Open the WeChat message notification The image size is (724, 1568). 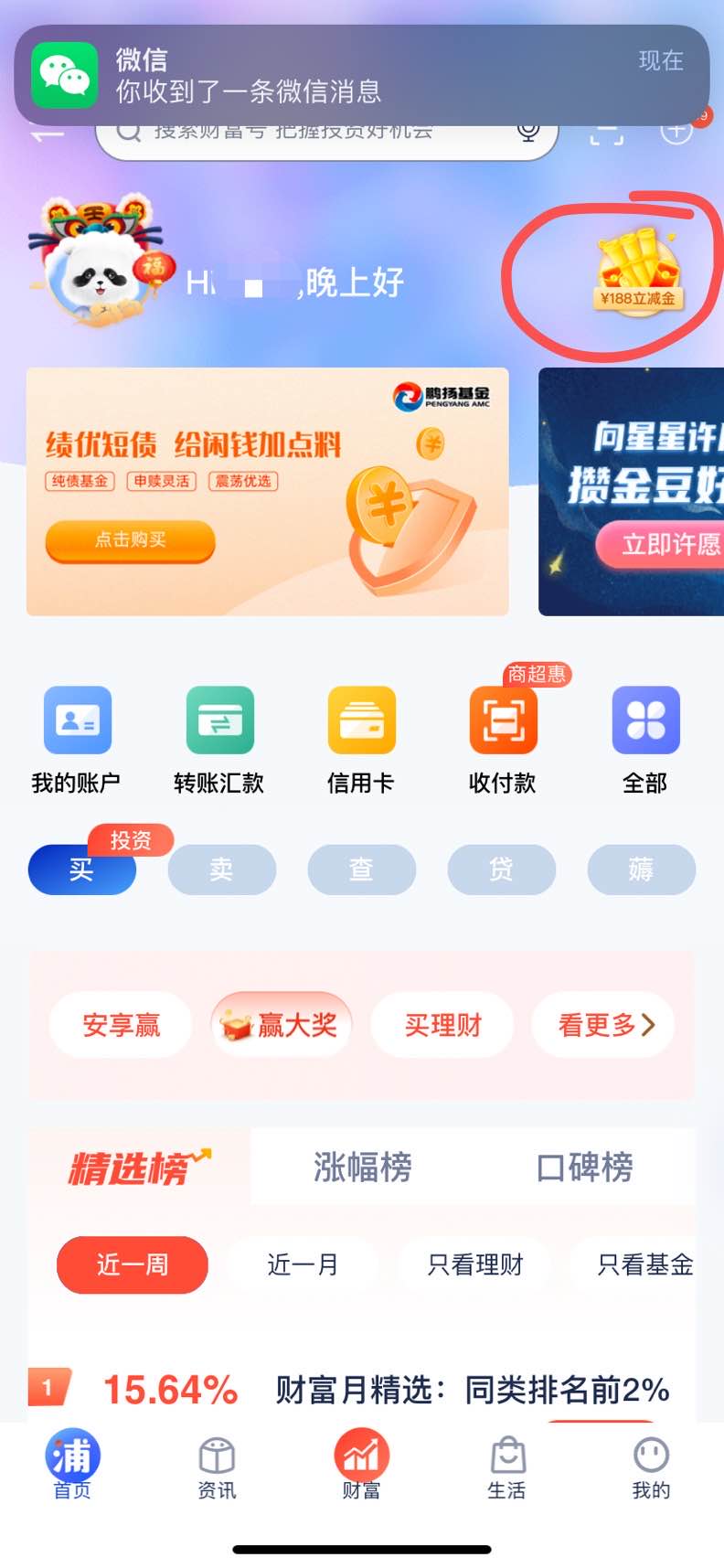[x=361, y=76]
